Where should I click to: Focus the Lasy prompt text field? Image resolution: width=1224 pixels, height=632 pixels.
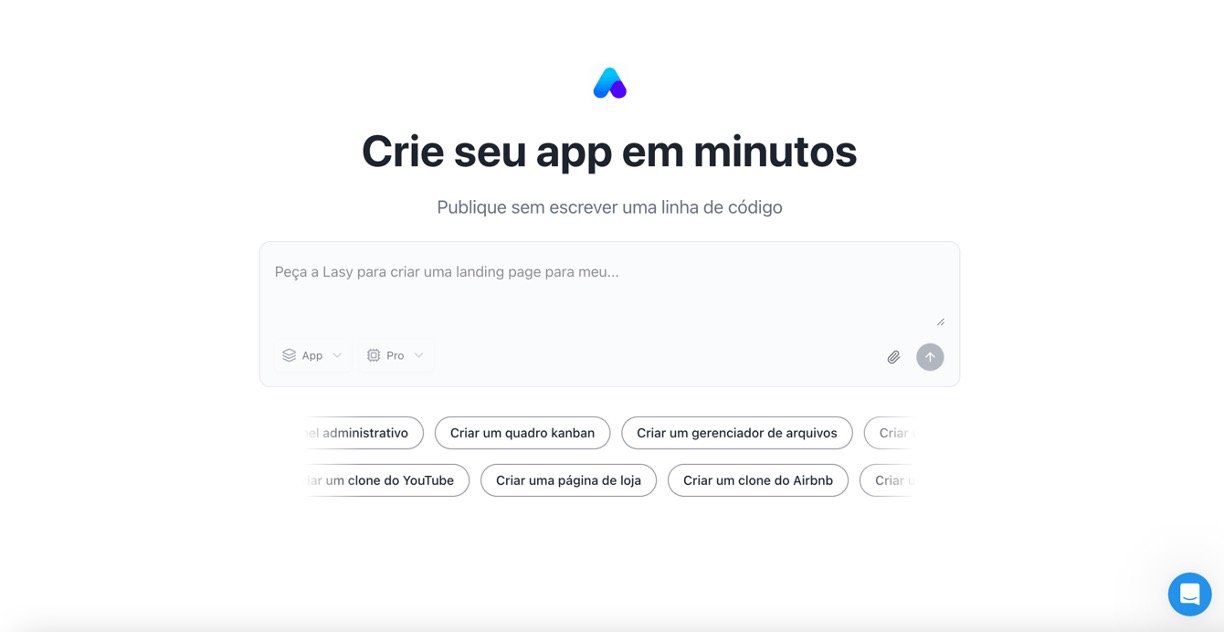(608, 290)
